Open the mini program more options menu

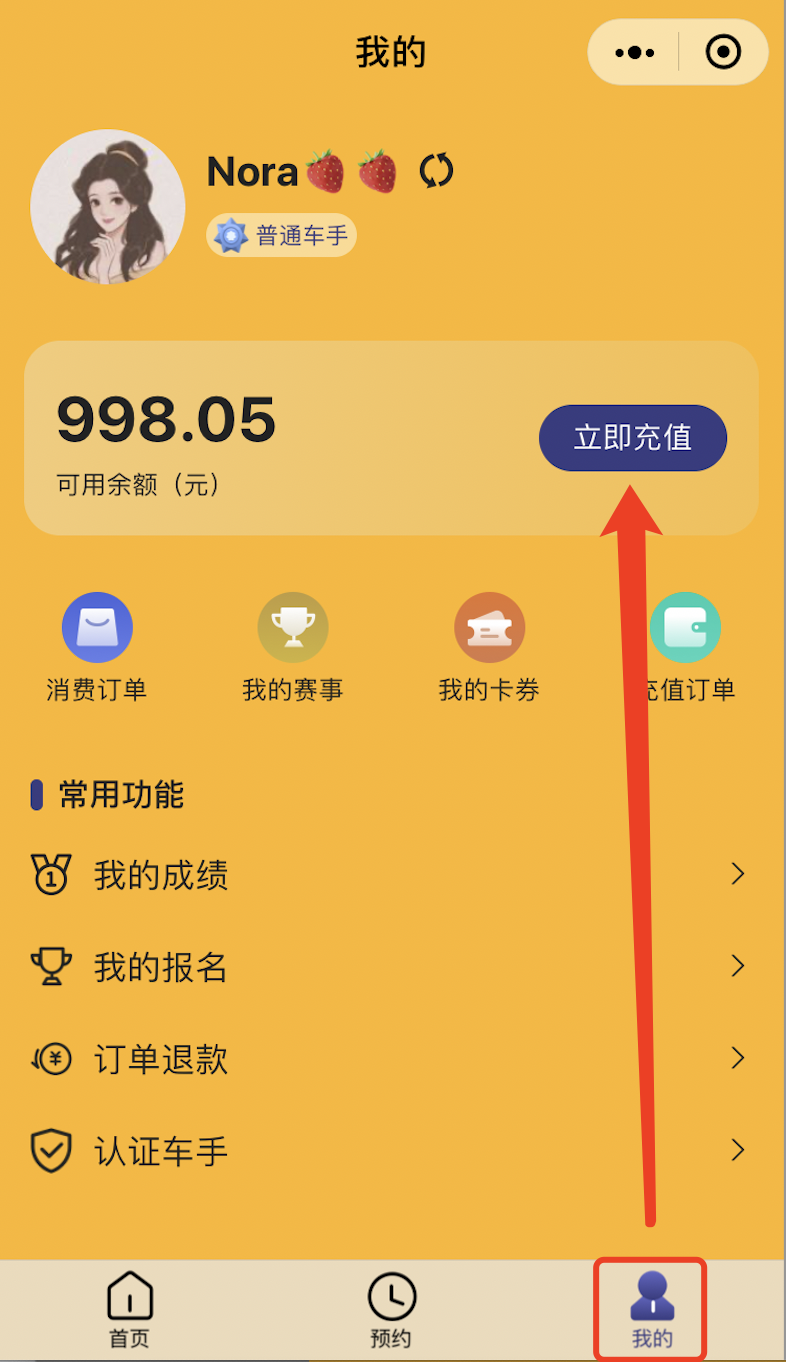coord(635,52)
